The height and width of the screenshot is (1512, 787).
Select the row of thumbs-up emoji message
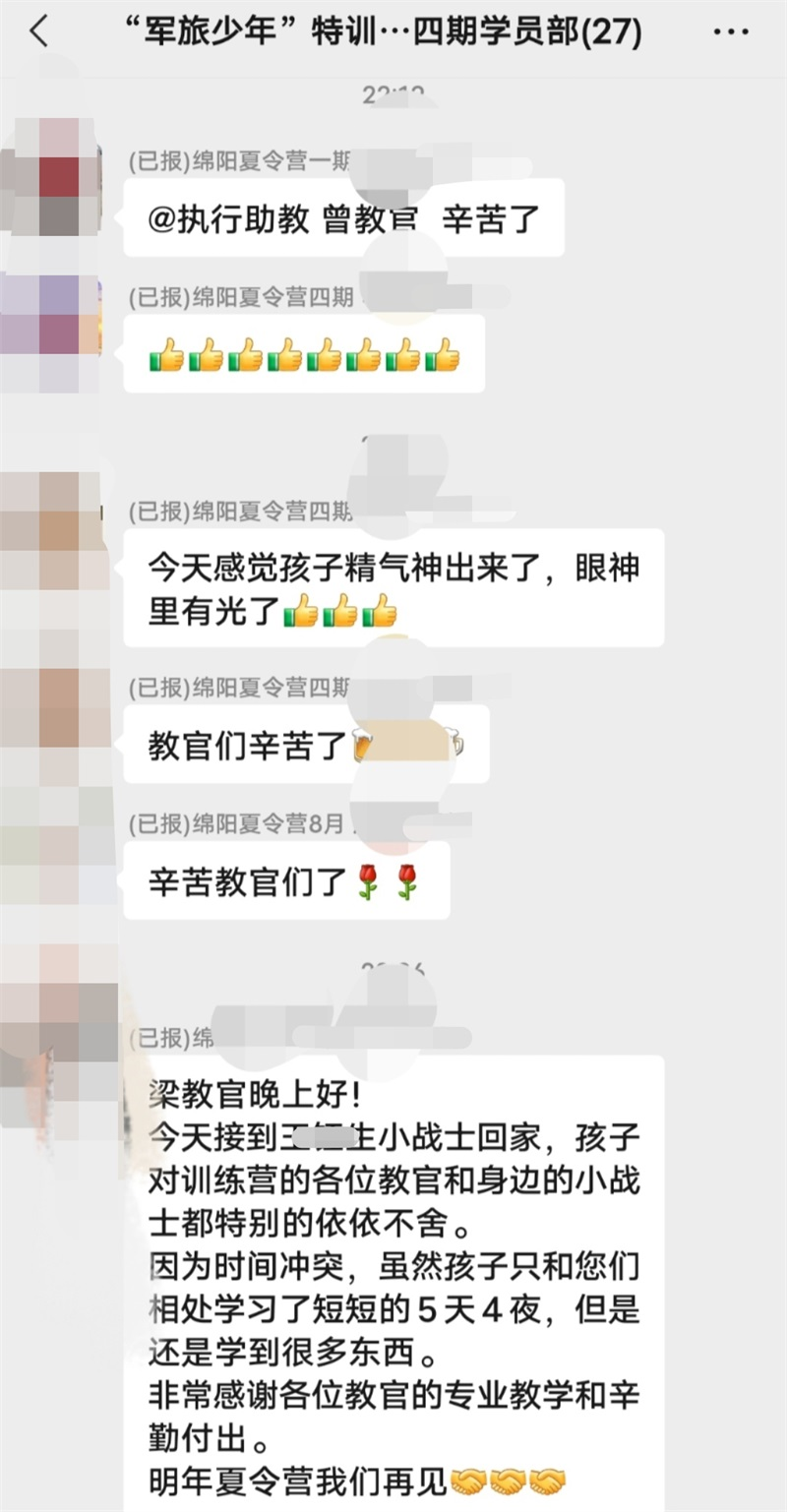pyautogui.click(x=302, y=354)
